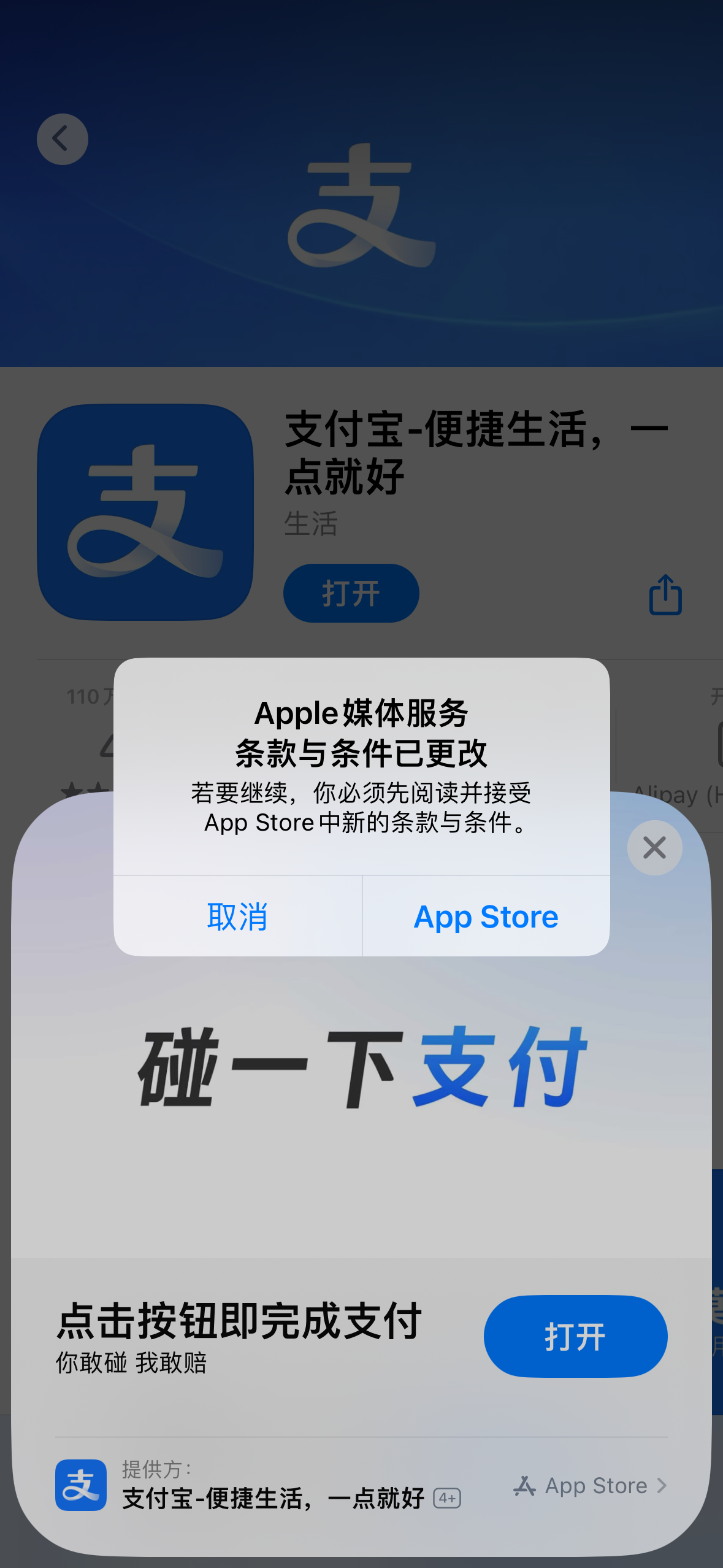
Task: Tap the blue 打开 button in the App Clip card
Action: click(575, 1336)
